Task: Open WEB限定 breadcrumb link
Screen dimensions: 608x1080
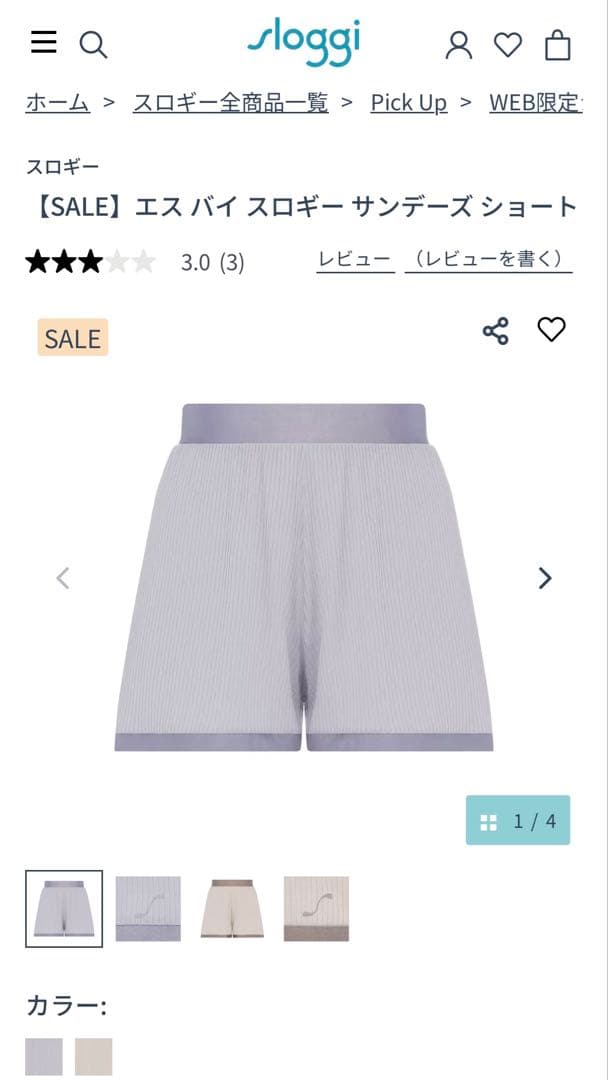Action: pos(534,102)
